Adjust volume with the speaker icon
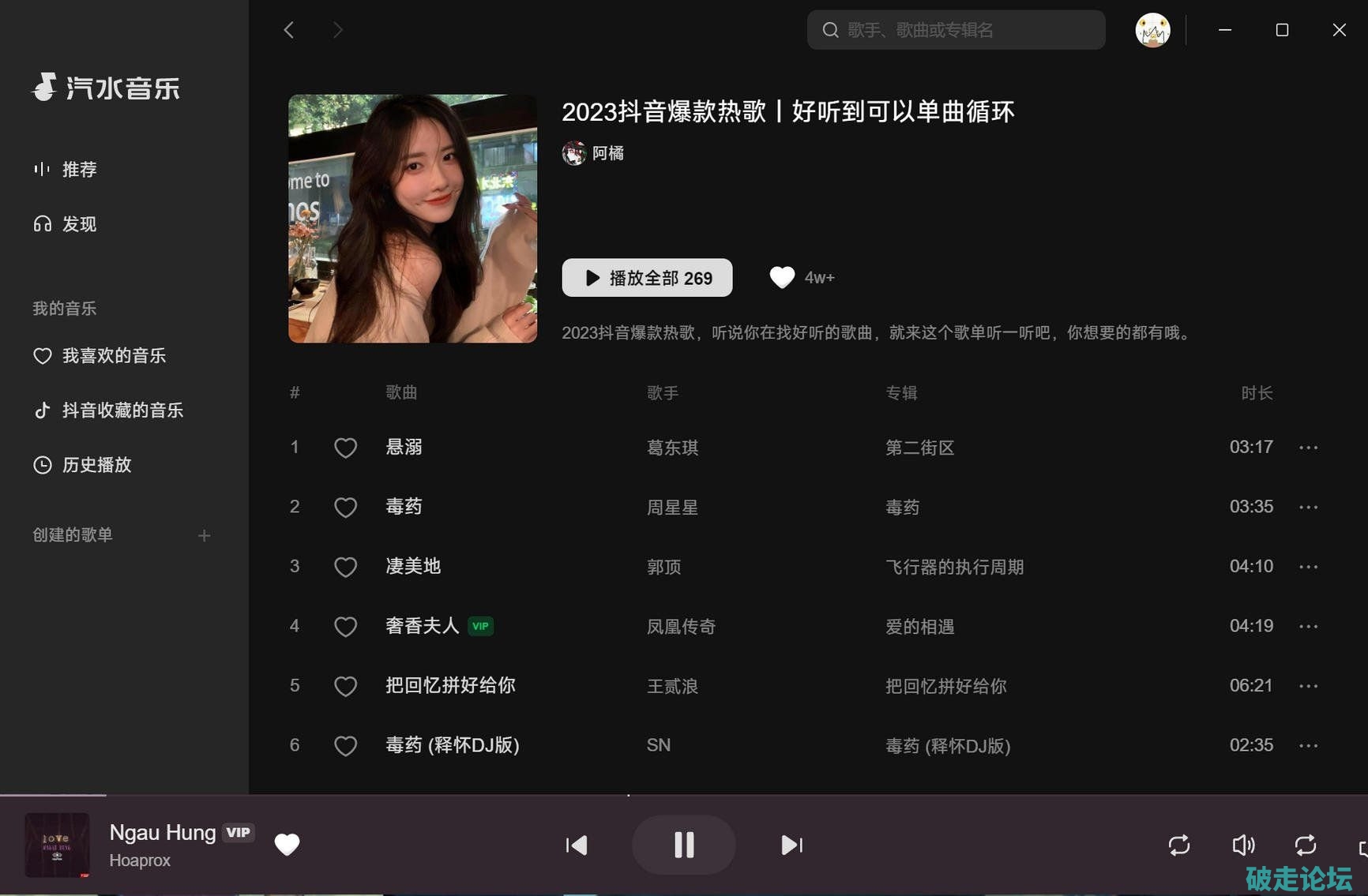This screenshot has width=1368, height=896. click(1243, 845)
